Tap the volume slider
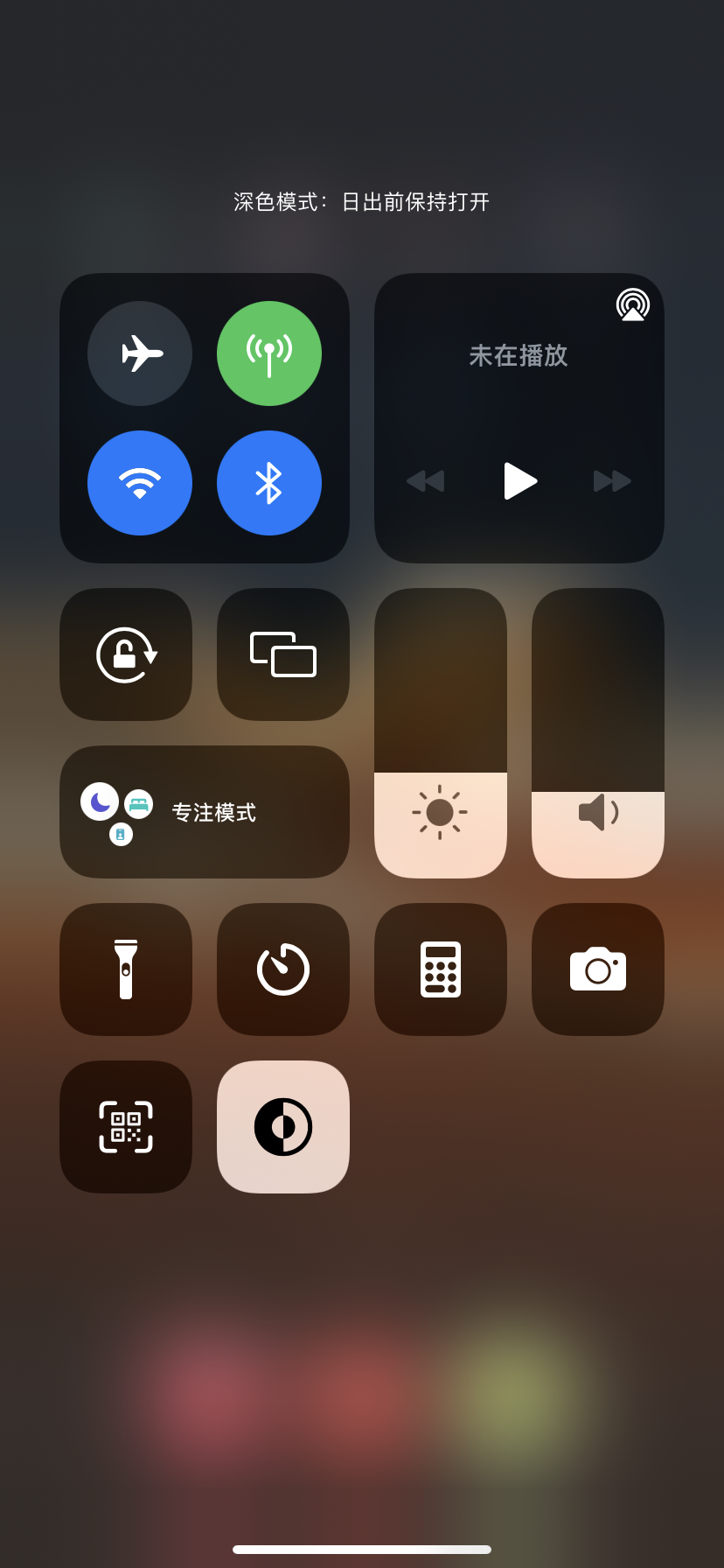724x1568 pixels. tap(598, 733)
